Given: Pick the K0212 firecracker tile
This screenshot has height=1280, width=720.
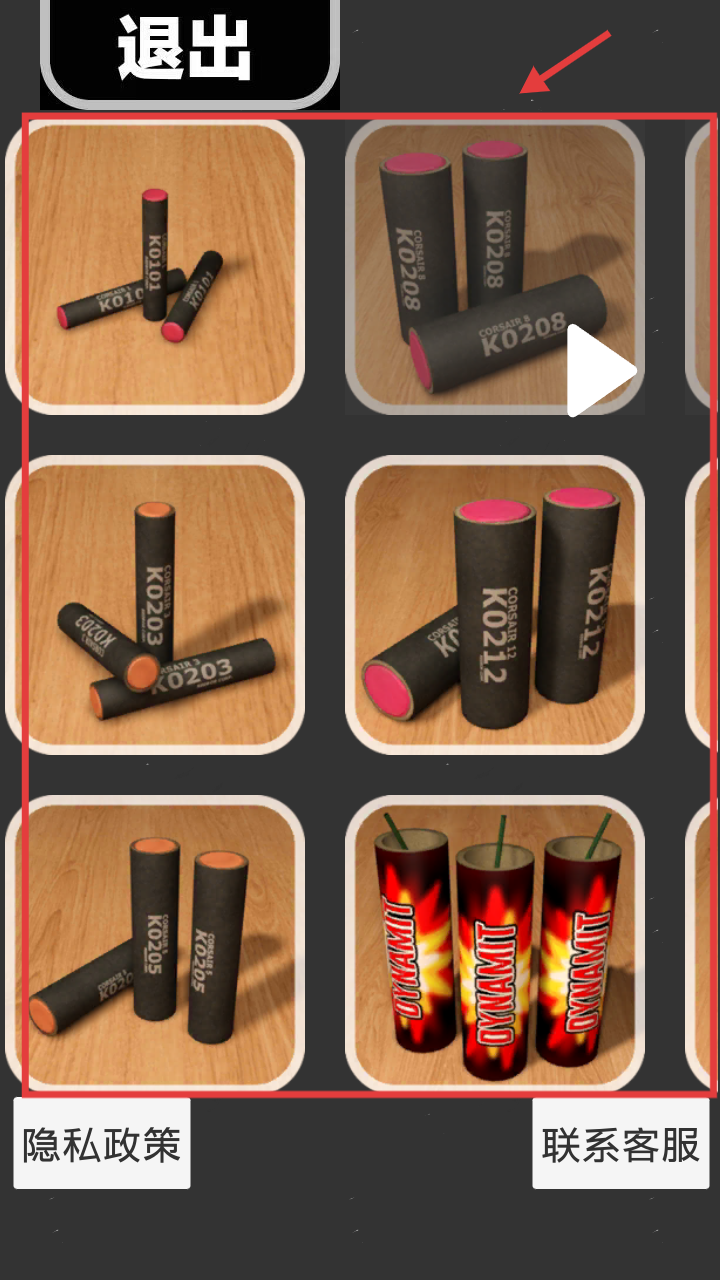Looking at the screenshot, I should tap(495, 605).
